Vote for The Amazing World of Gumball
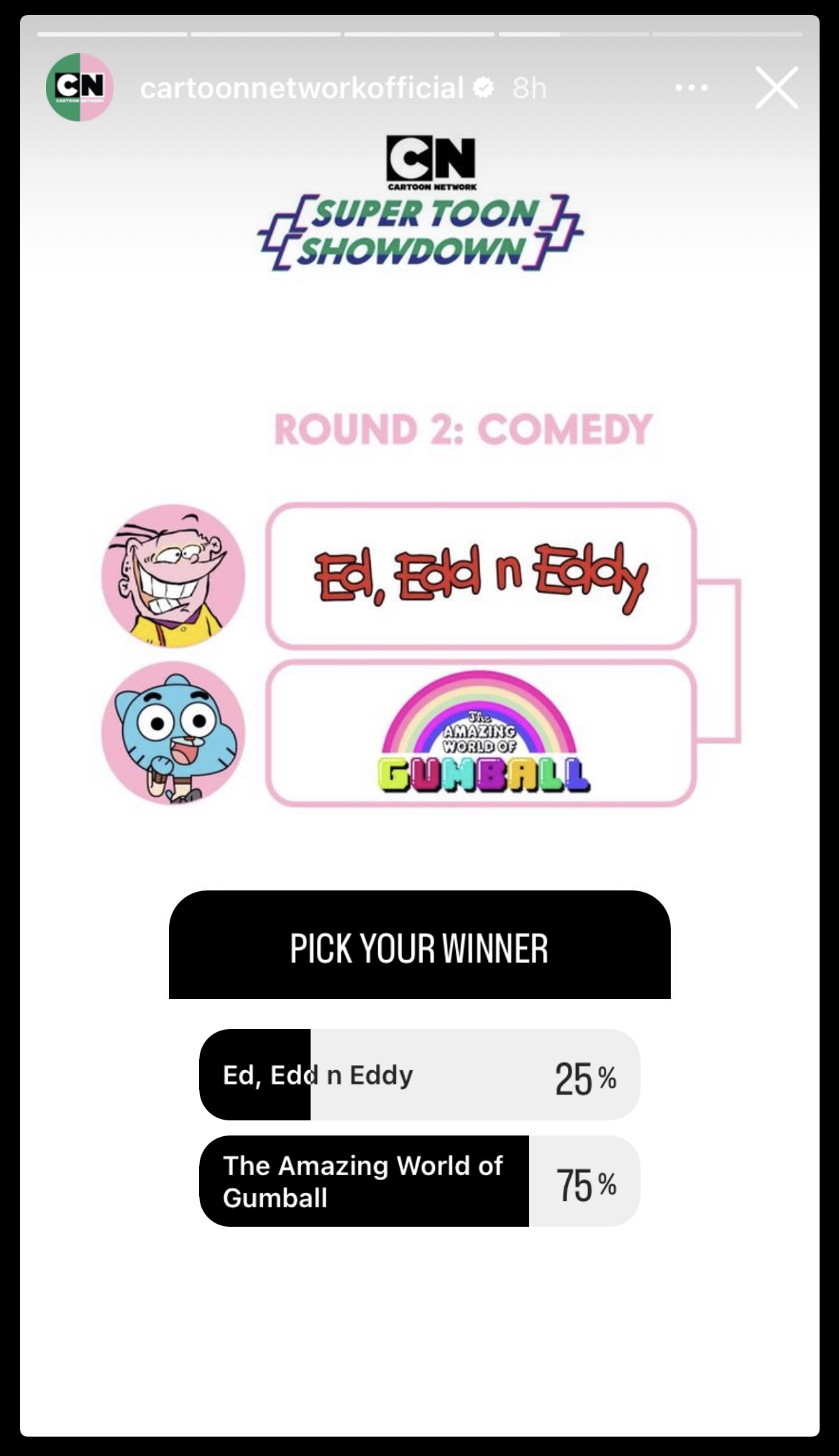This screenshot has width=839, height=1456. click(x=419, y=1181)
